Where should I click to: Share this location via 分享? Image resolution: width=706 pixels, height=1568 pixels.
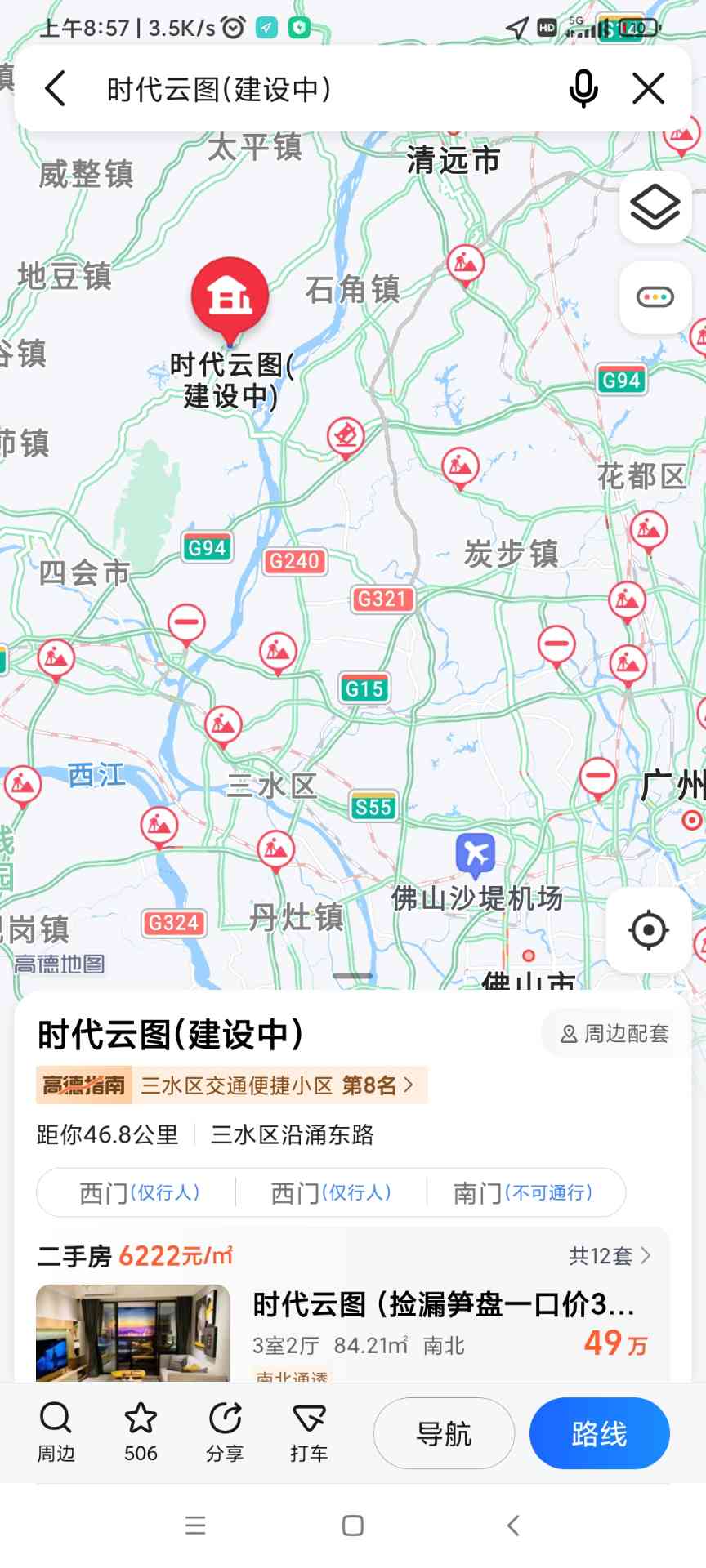[x=225, y=1433]
